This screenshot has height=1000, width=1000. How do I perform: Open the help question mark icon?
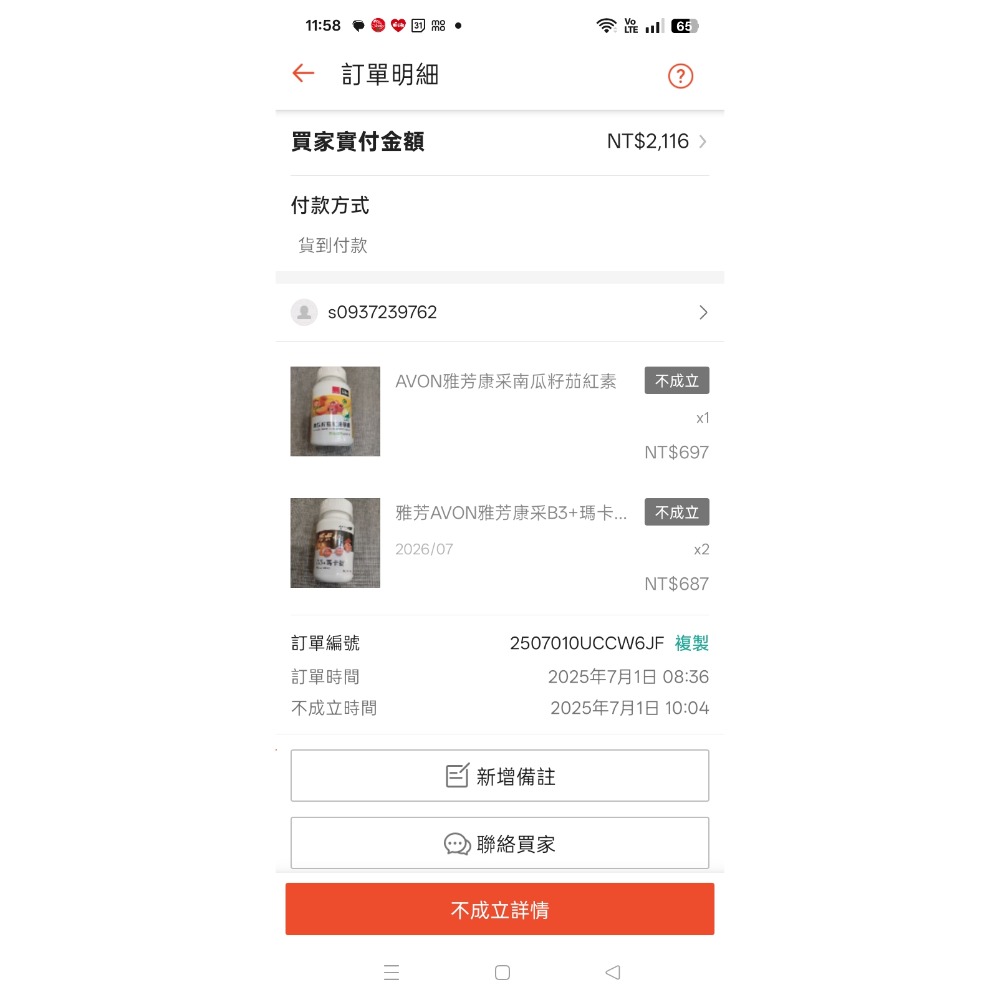[680, 76]
